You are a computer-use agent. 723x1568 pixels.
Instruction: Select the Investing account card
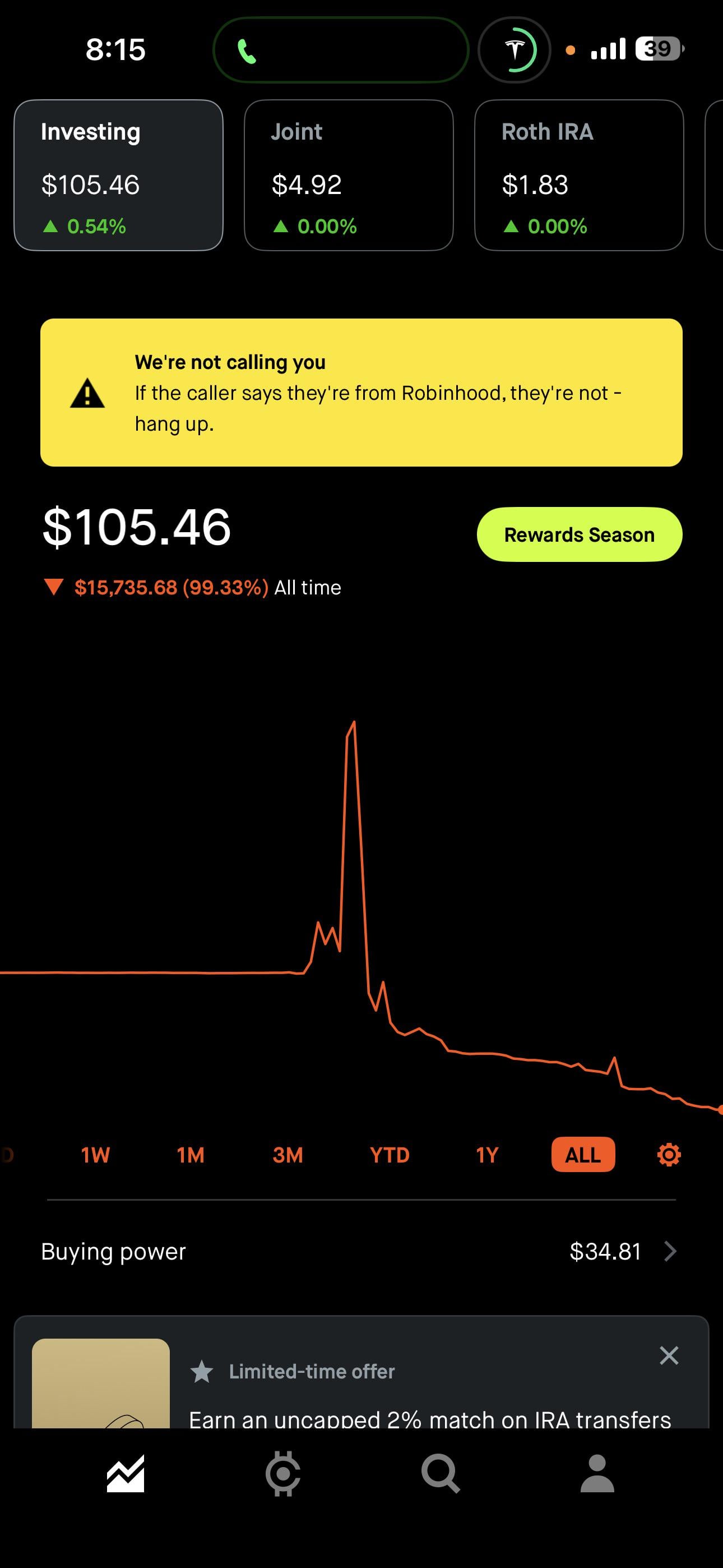point(119,176)
